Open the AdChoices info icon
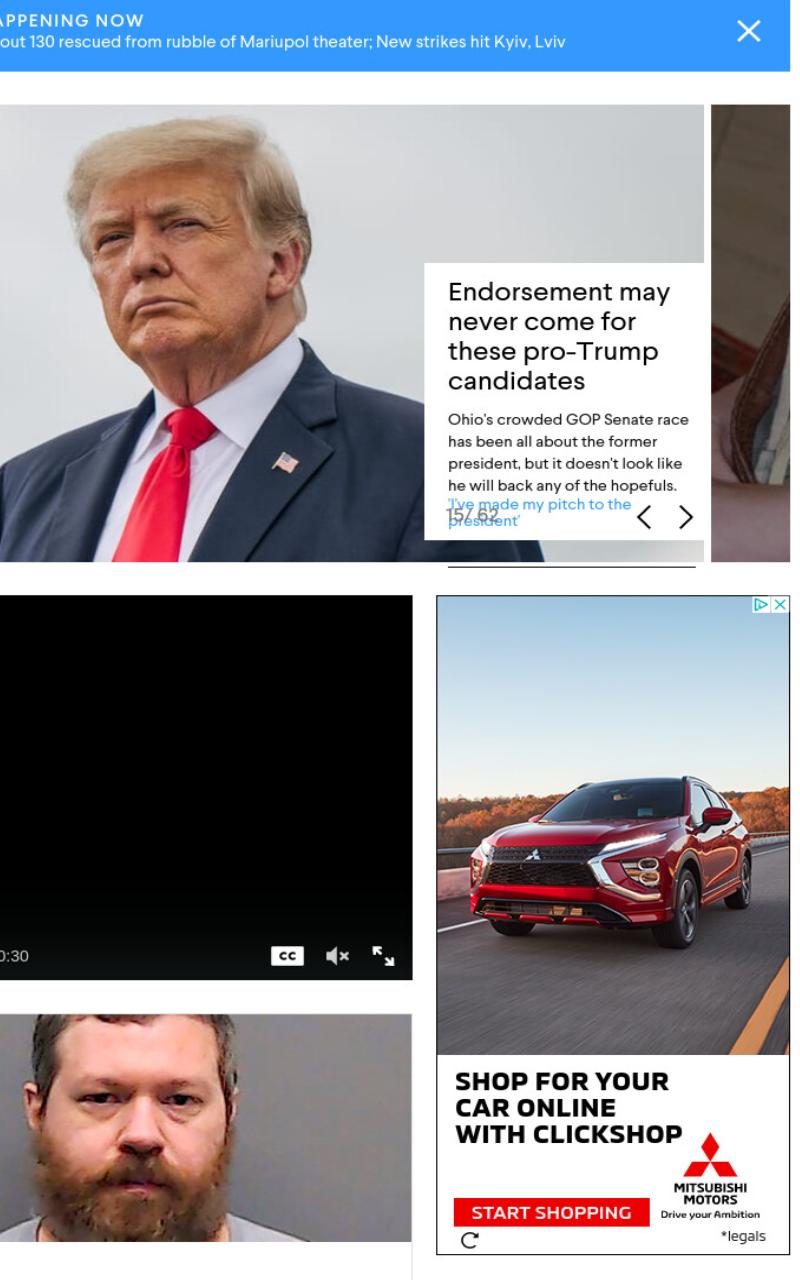The height and width of the screenshot is (1280, 800). click(761, 605)
